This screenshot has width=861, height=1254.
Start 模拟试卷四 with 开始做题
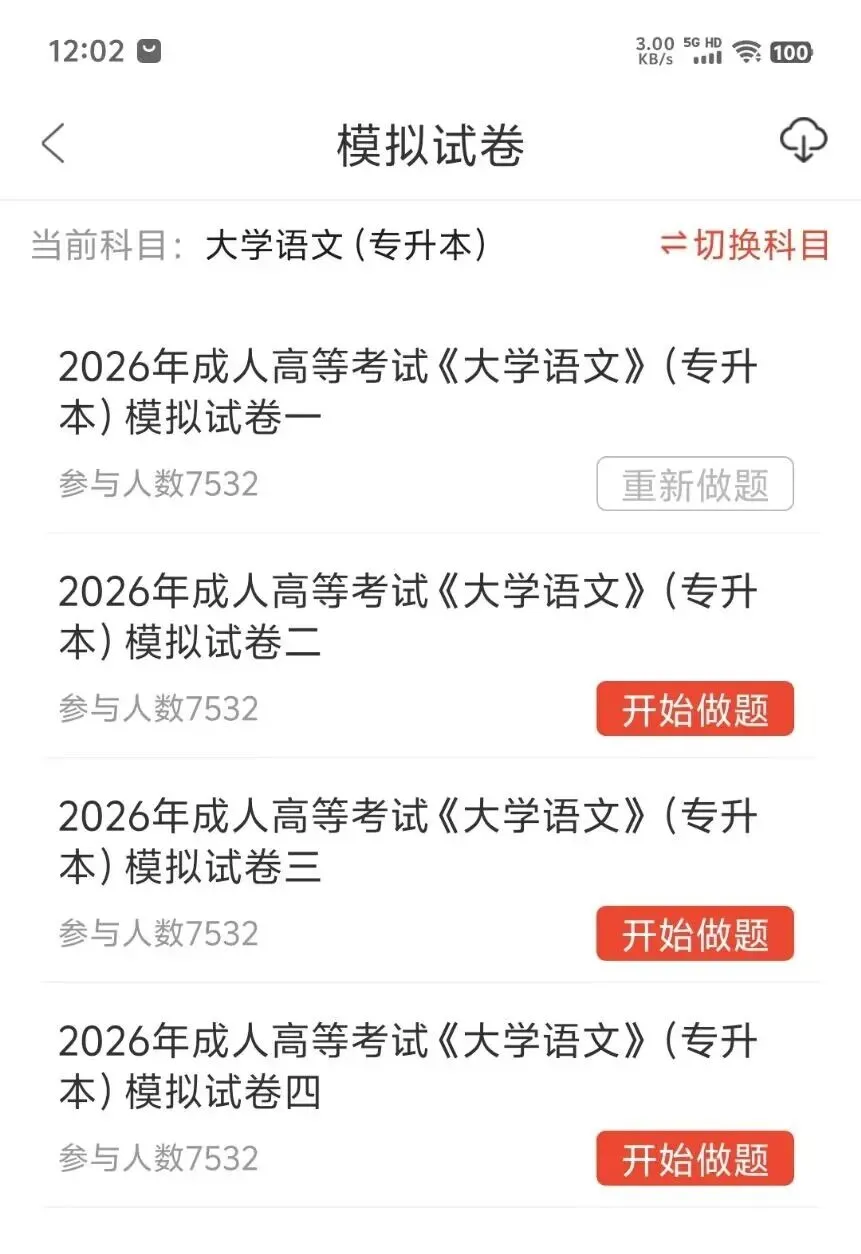click(x=695, y=1159)
